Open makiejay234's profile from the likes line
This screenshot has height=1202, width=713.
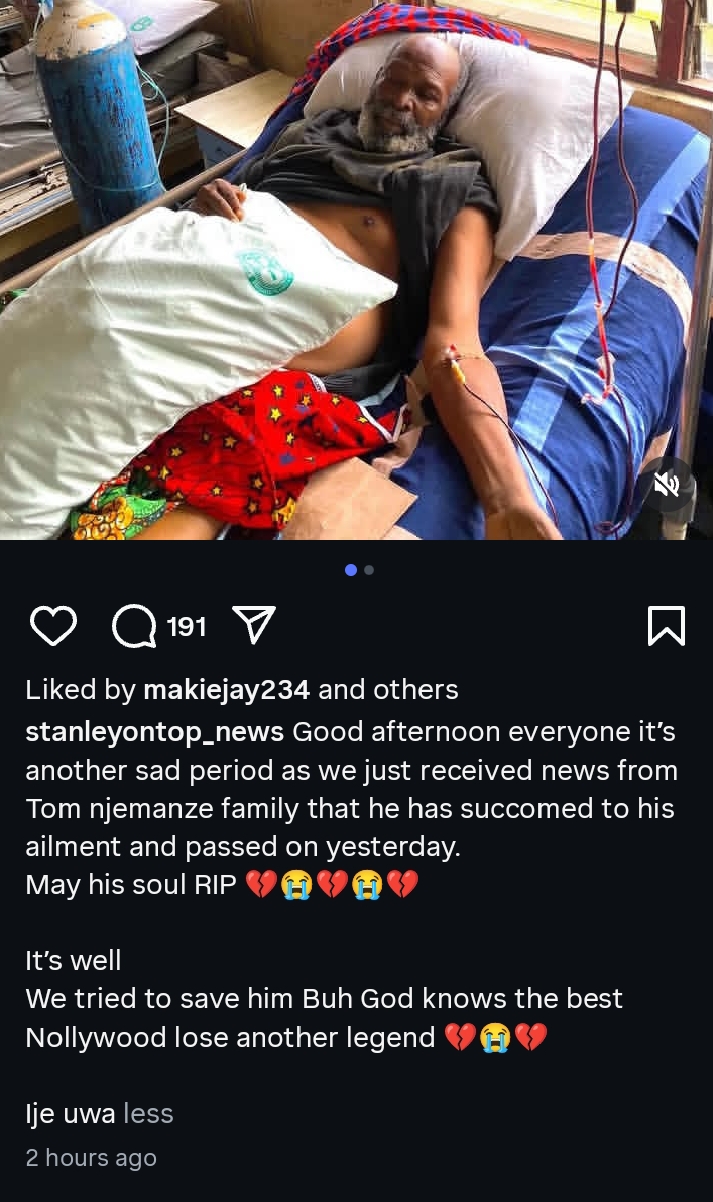point(227,690)
